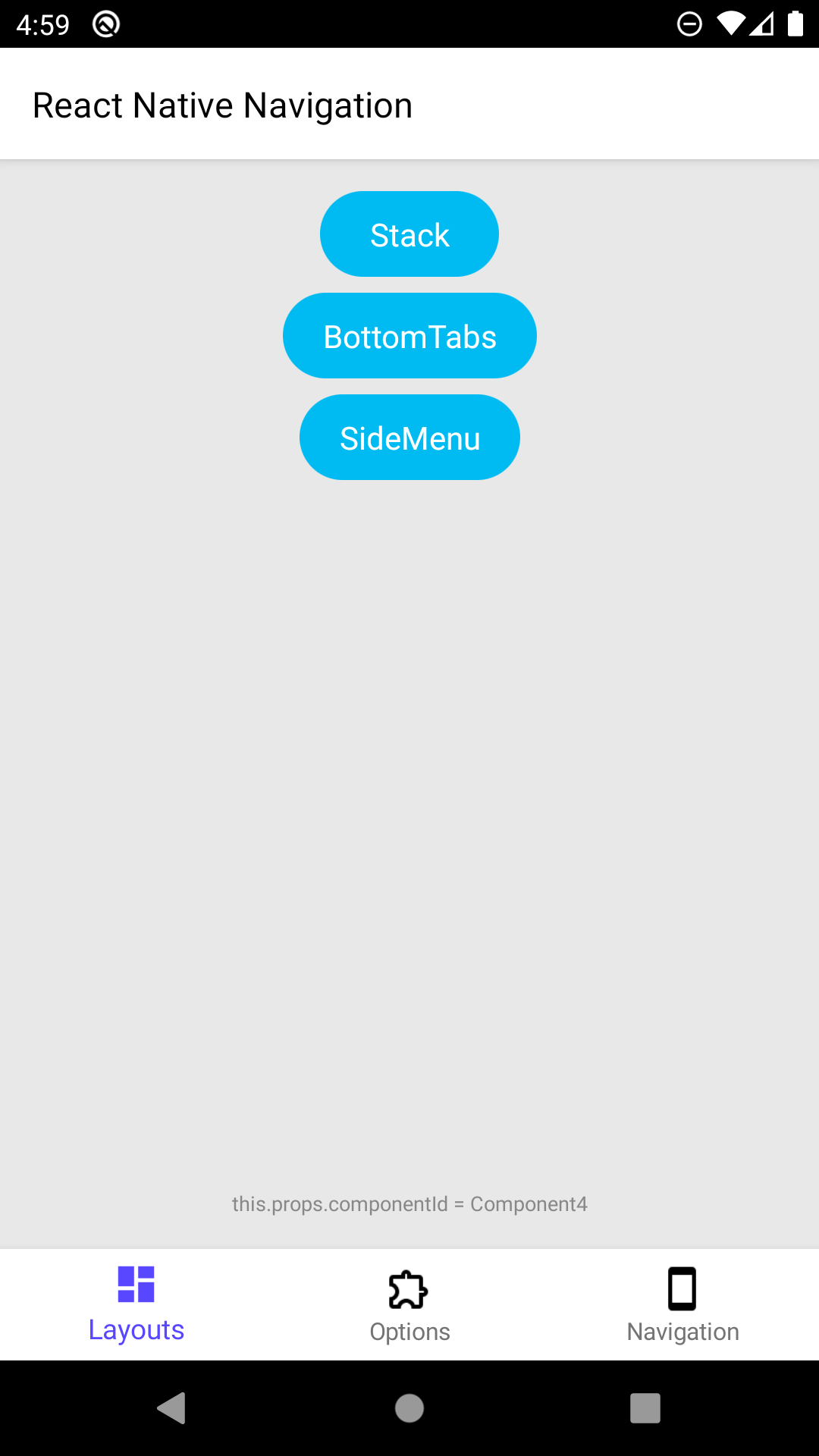Tap the React Native Navigation title
819x1456 pixels.
click(x=222, y=105)
